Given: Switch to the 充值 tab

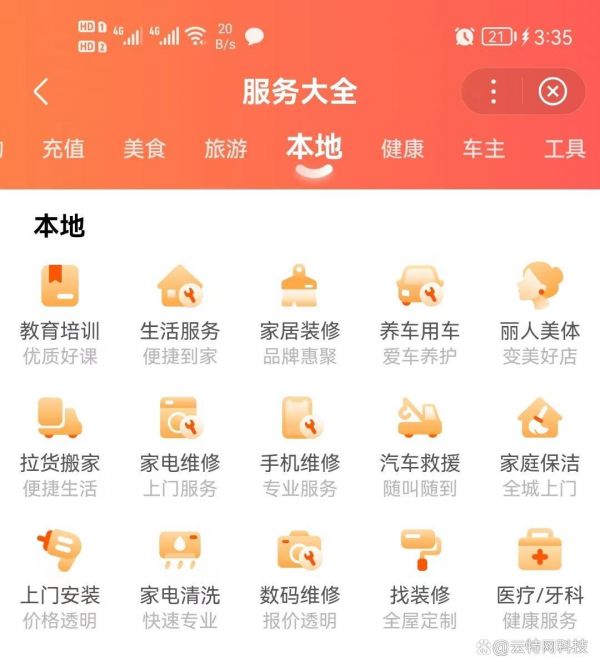Looking at the screenshot, I should point(63,149).
